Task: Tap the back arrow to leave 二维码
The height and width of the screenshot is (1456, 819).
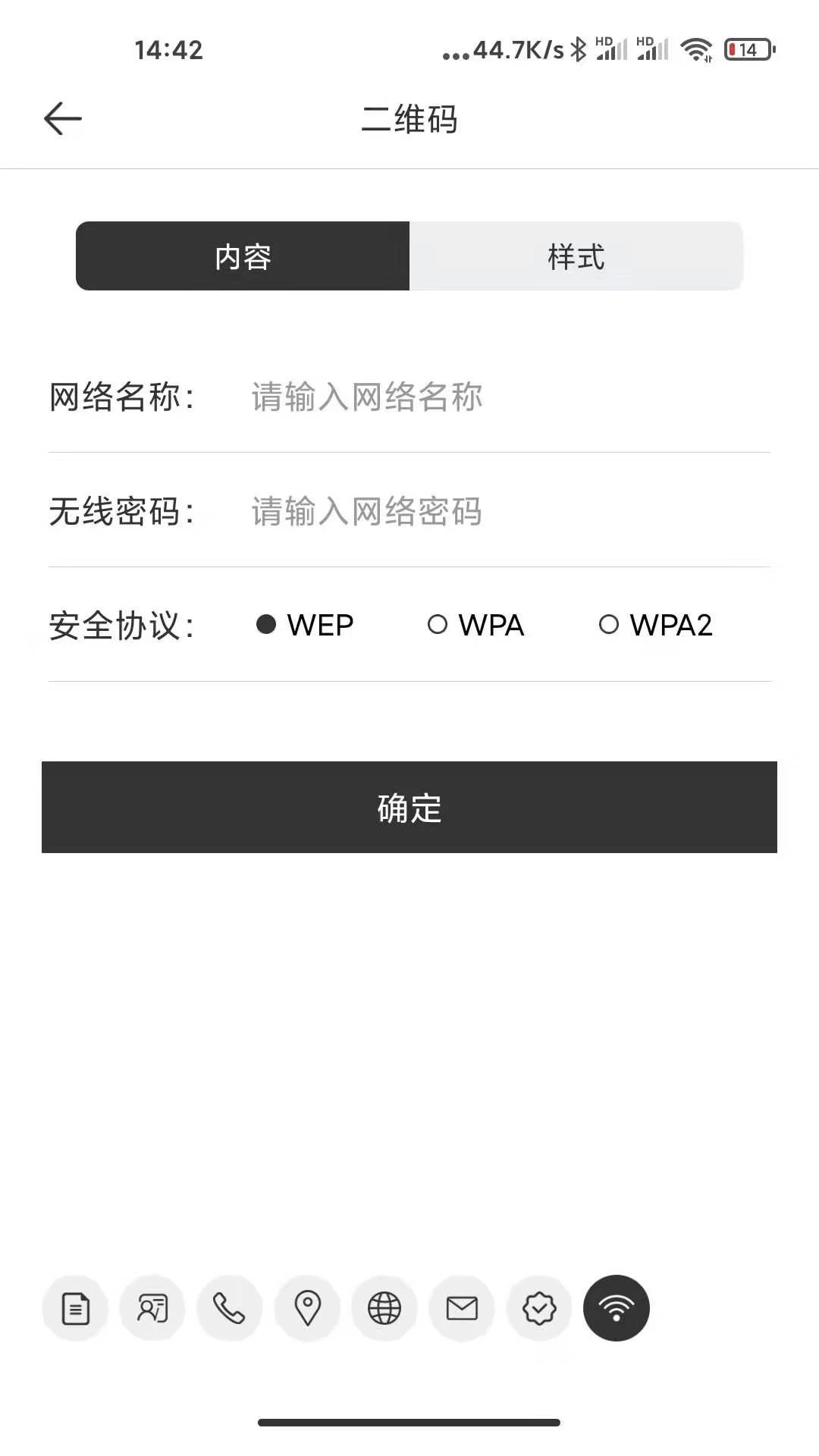Action: pyautogui.click(x=63, y=118)
